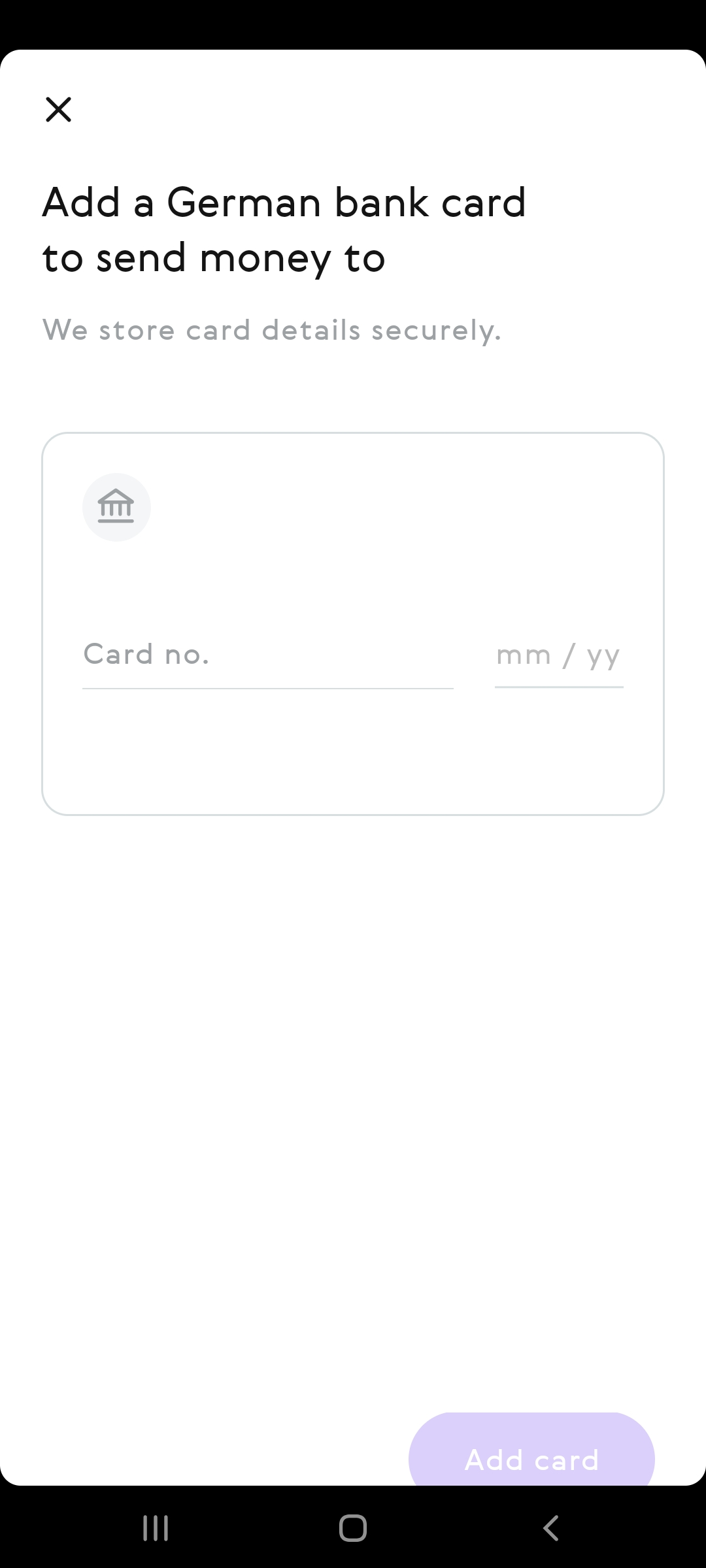Select the mm / yy expiry field

[558, 655]
